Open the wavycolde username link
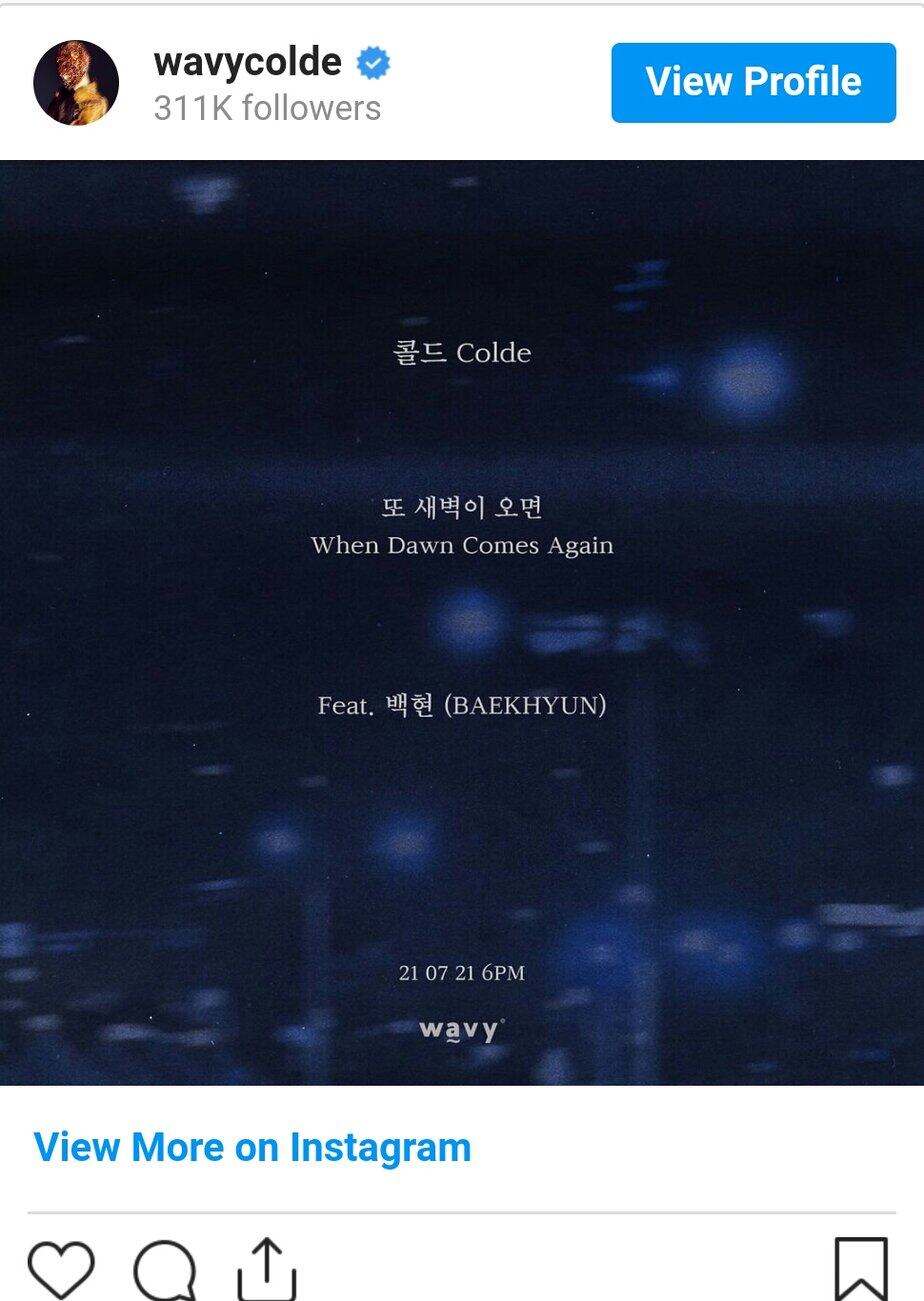 [x=247, y=62]
